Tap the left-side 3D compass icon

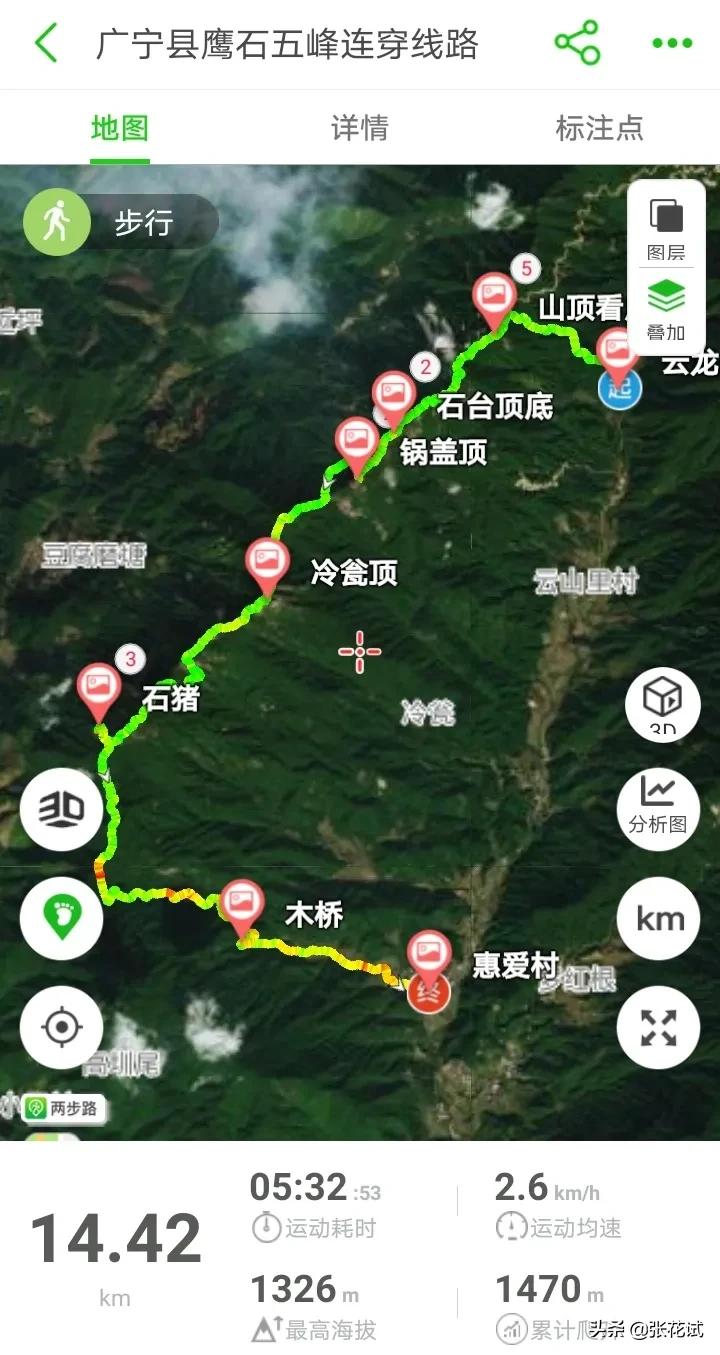tap(62, 810)
